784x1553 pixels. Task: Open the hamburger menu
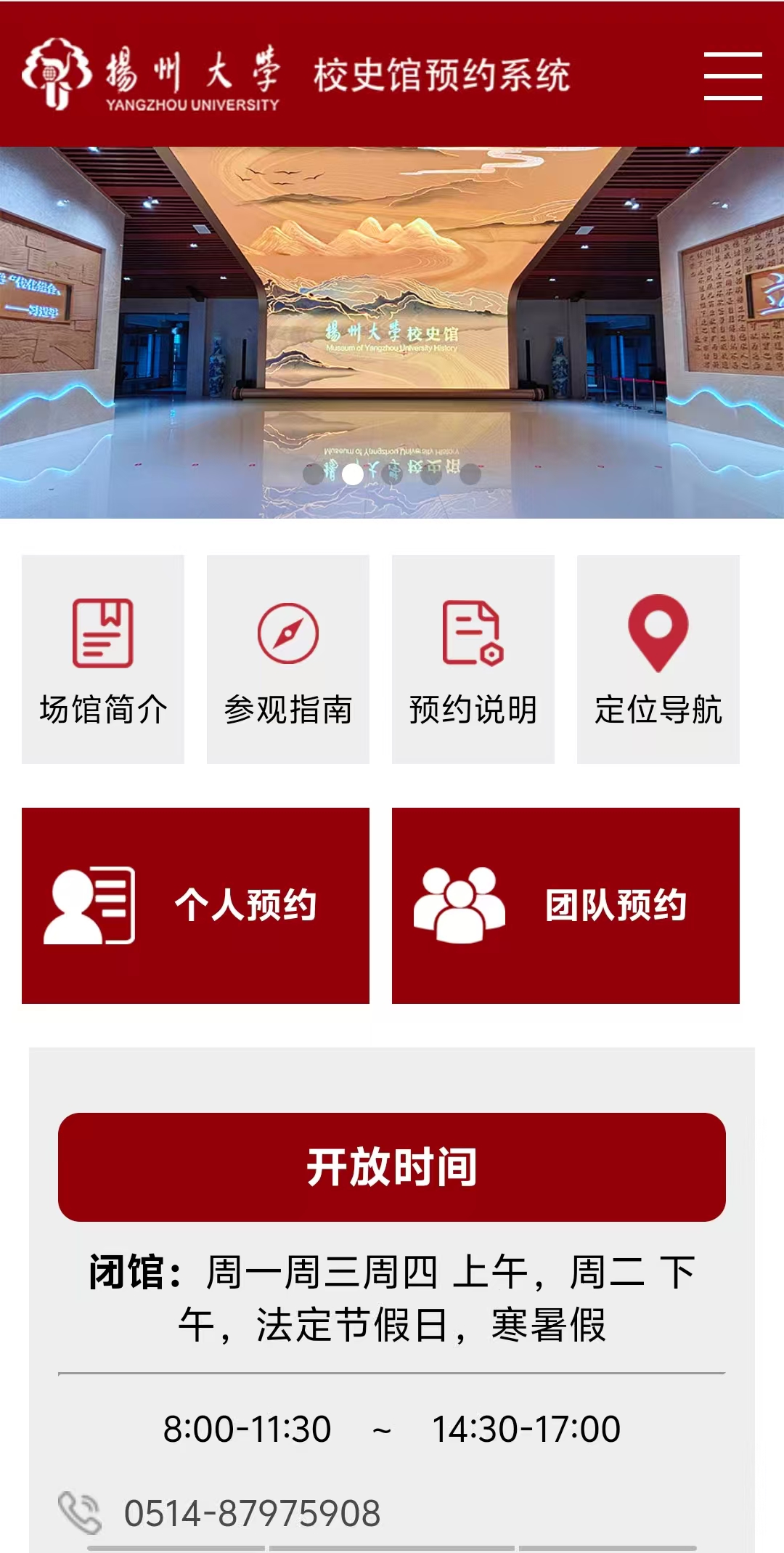click(732, 76)
